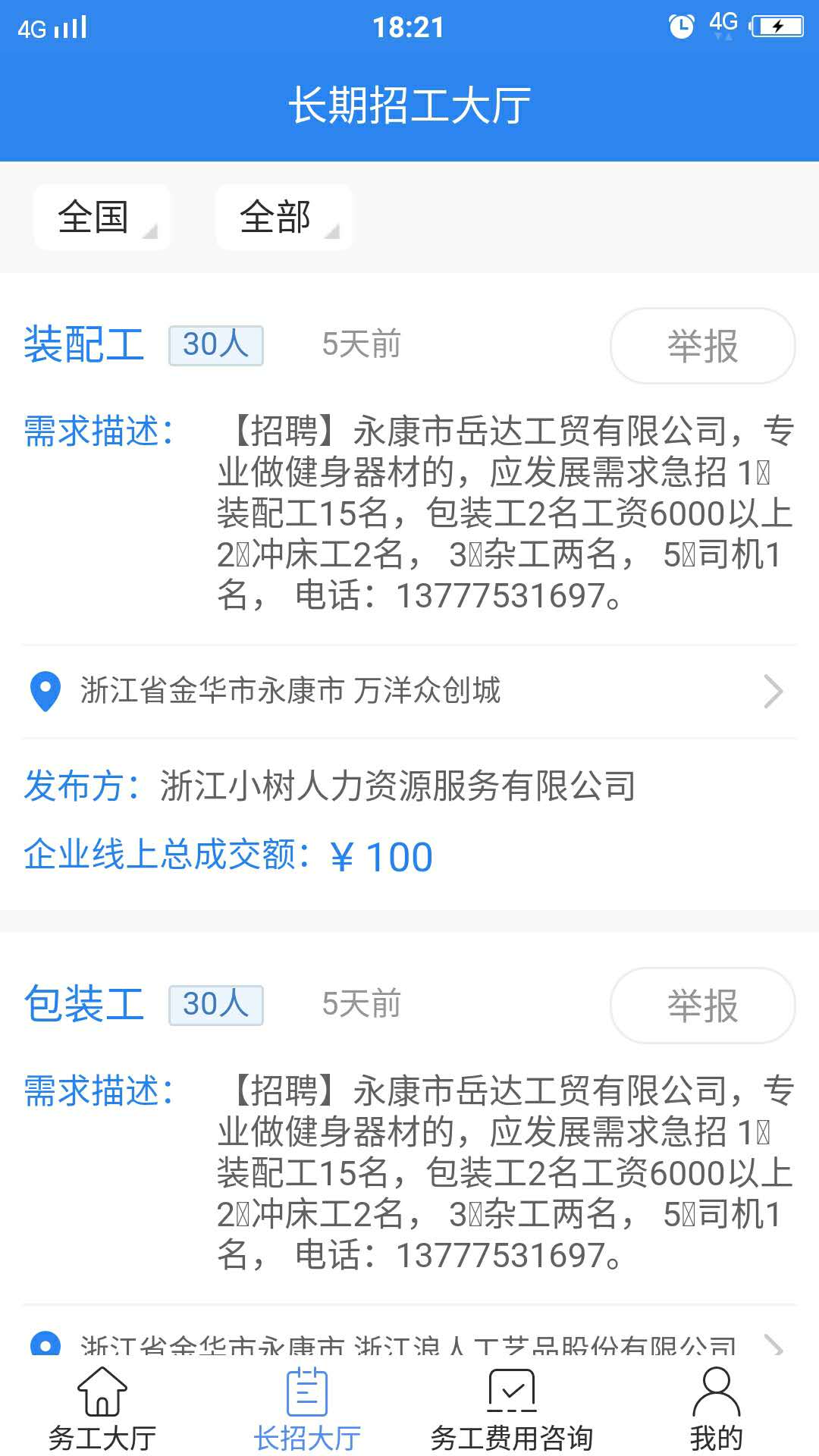The width and height of the screenshot is (819, 1456).
Task: Report the 装配工 job listing
Action: coord(702,346)
